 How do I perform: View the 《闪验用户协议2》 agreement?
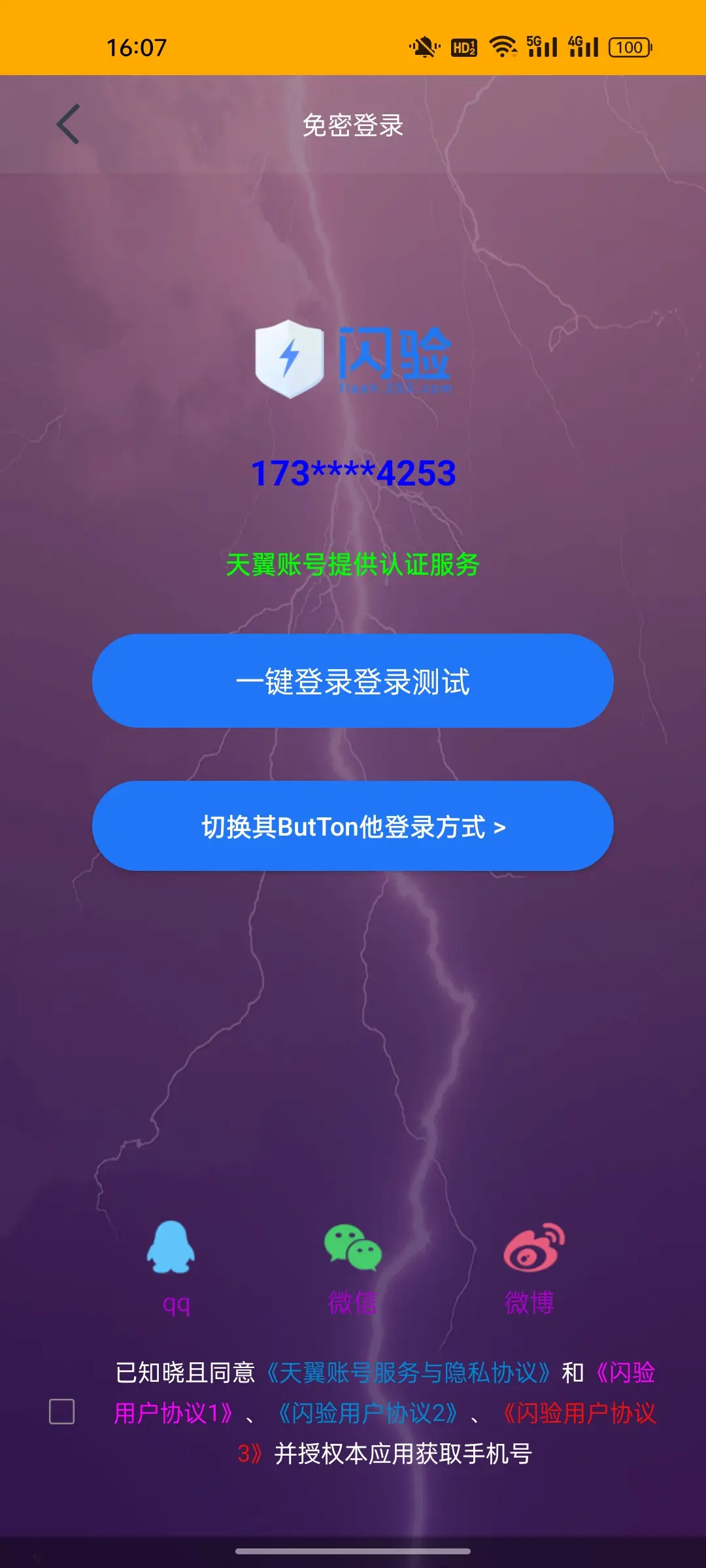[367, 1413]
